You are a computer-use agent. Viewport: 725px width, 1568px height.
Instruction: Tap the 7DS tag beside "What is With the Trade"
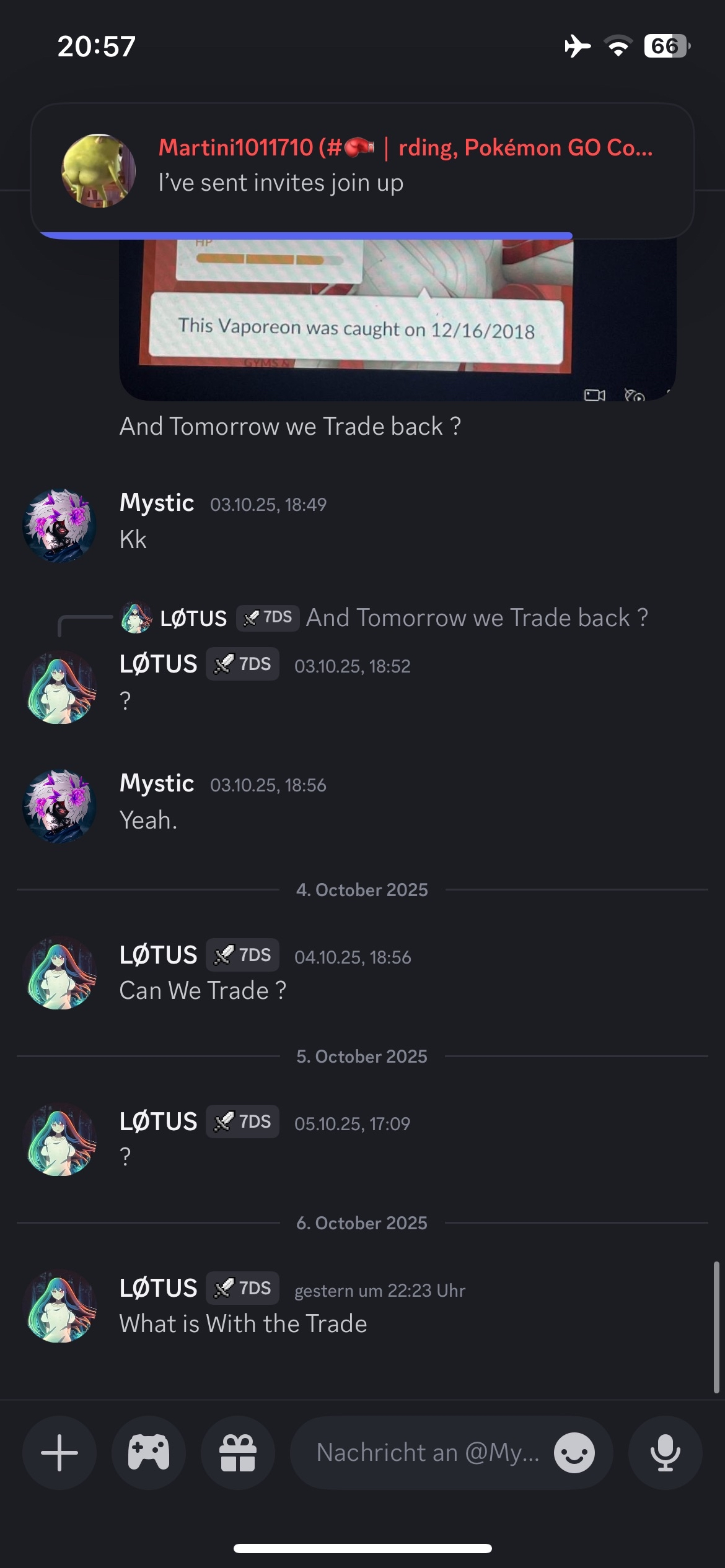click(242, 1288)
